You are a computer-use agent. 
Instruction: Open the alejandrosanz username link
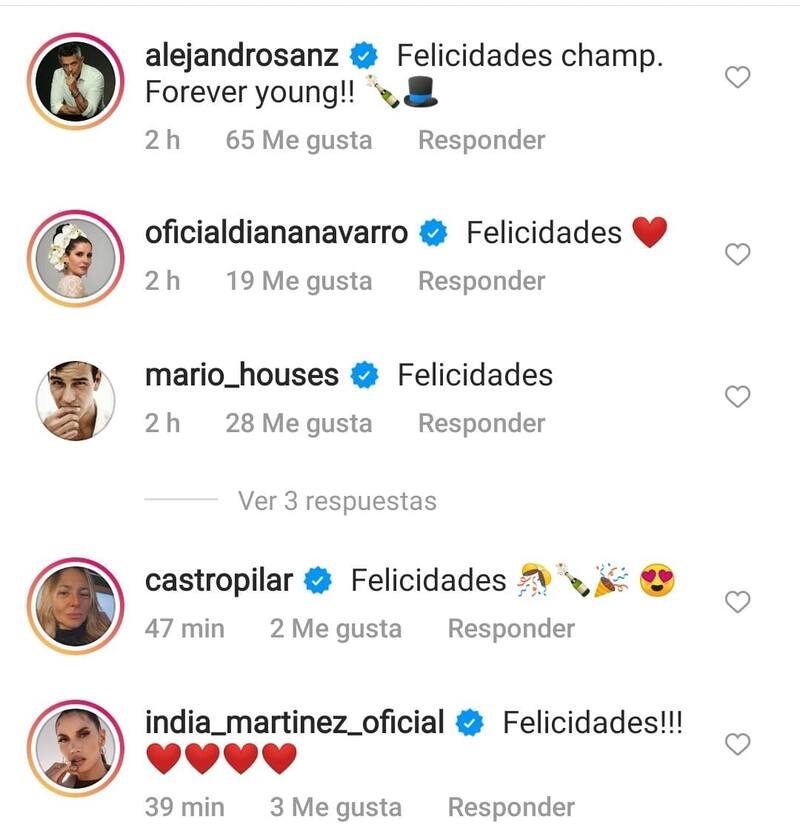[243, 55]
